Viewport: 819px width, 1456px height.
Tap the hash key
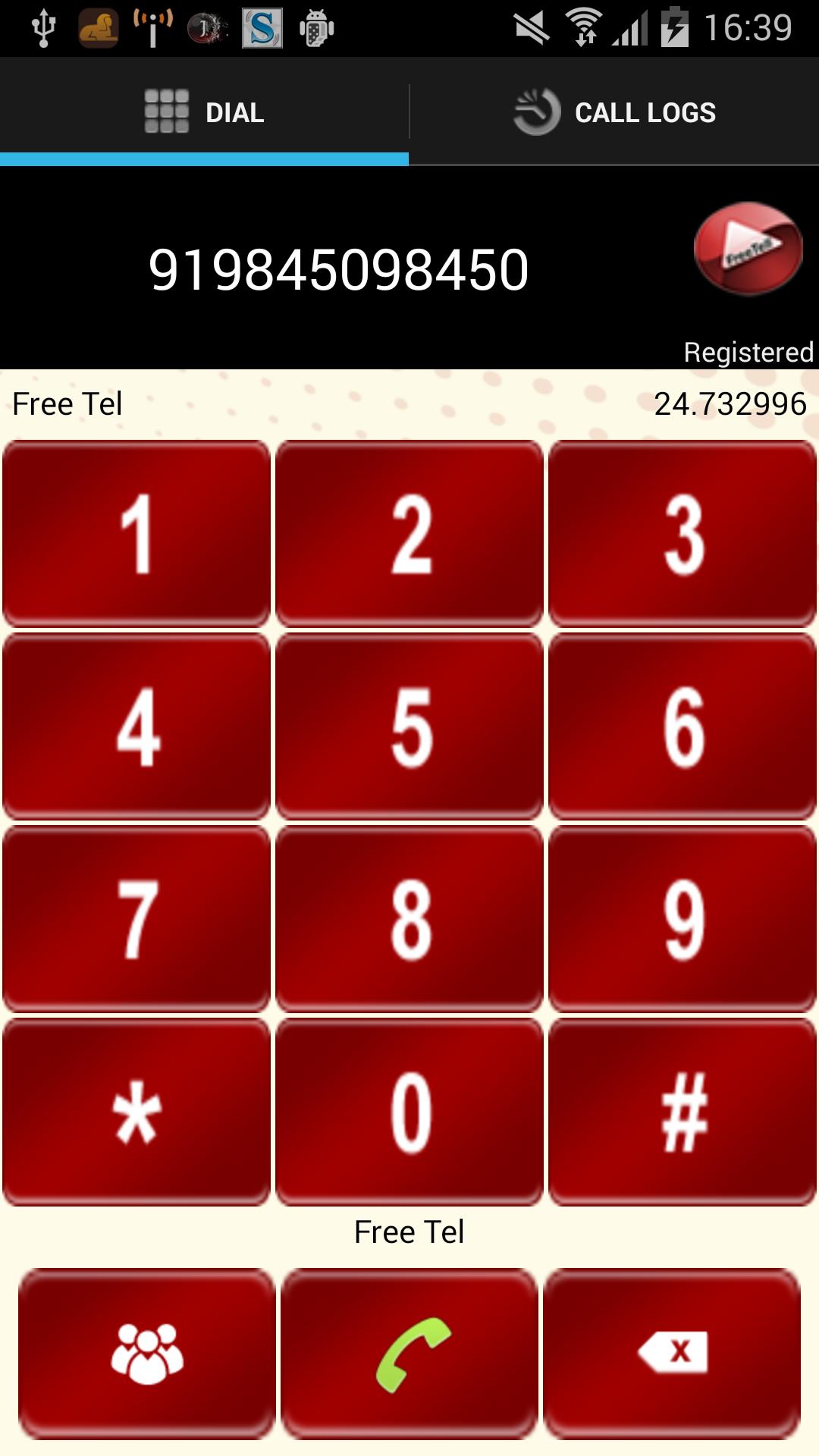coord(682,1112)
